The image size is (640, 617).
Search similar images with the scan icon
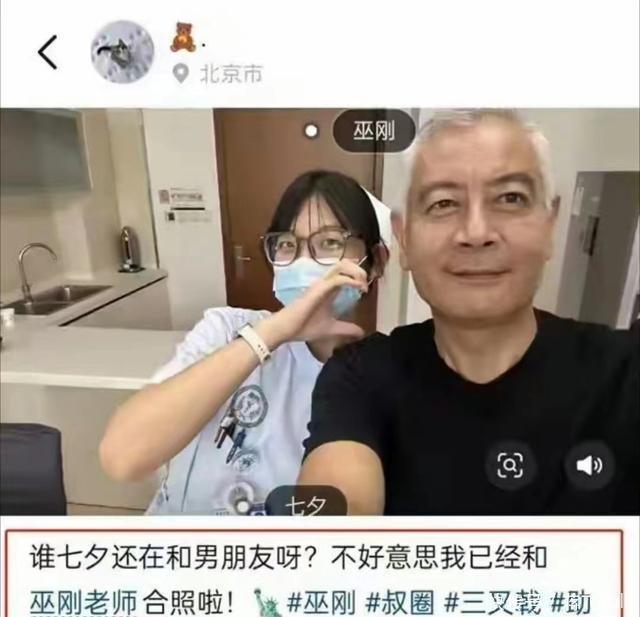(510, 464)
